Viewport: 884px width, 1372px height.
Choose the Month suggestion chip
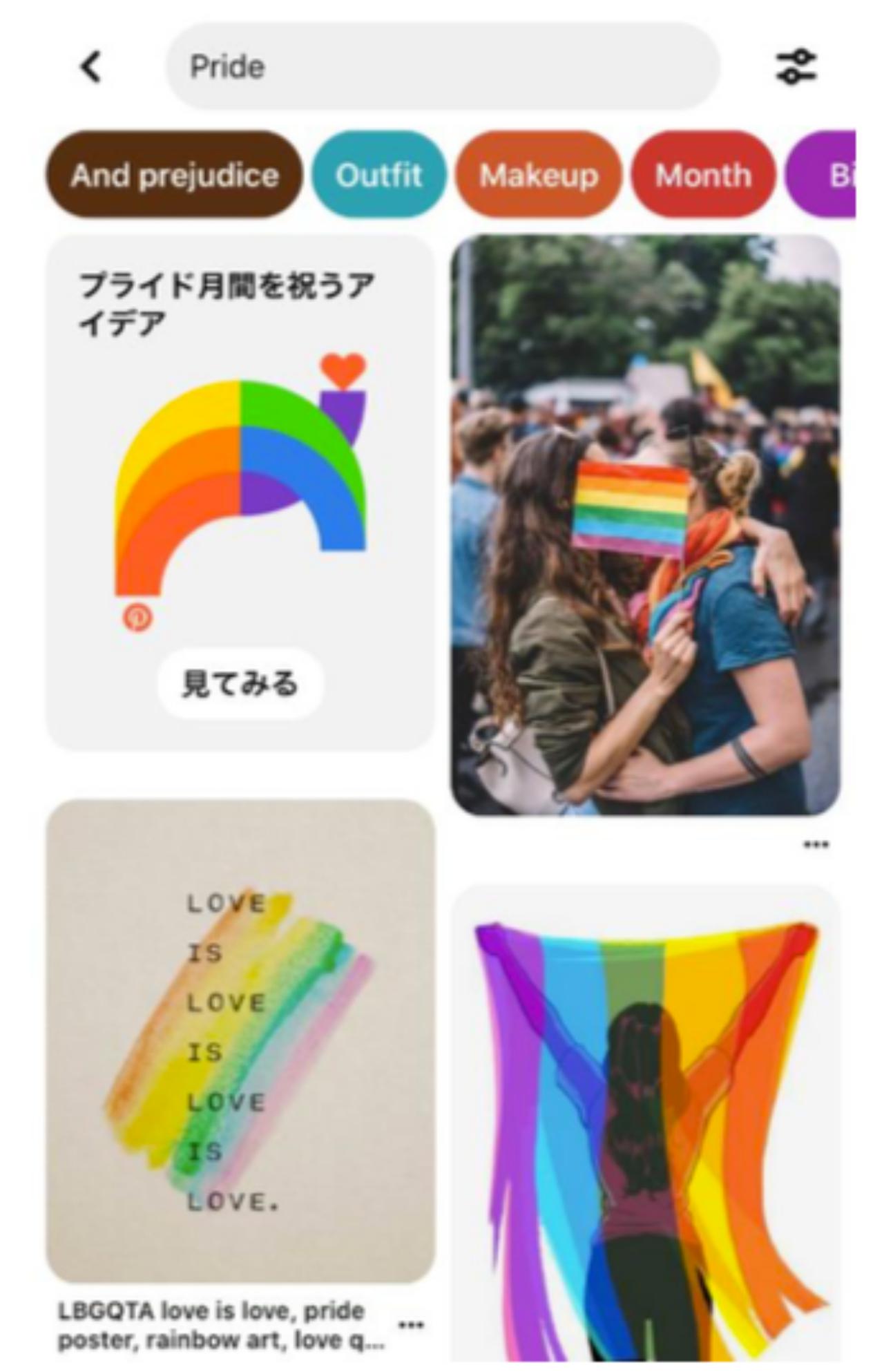point(703,175)
